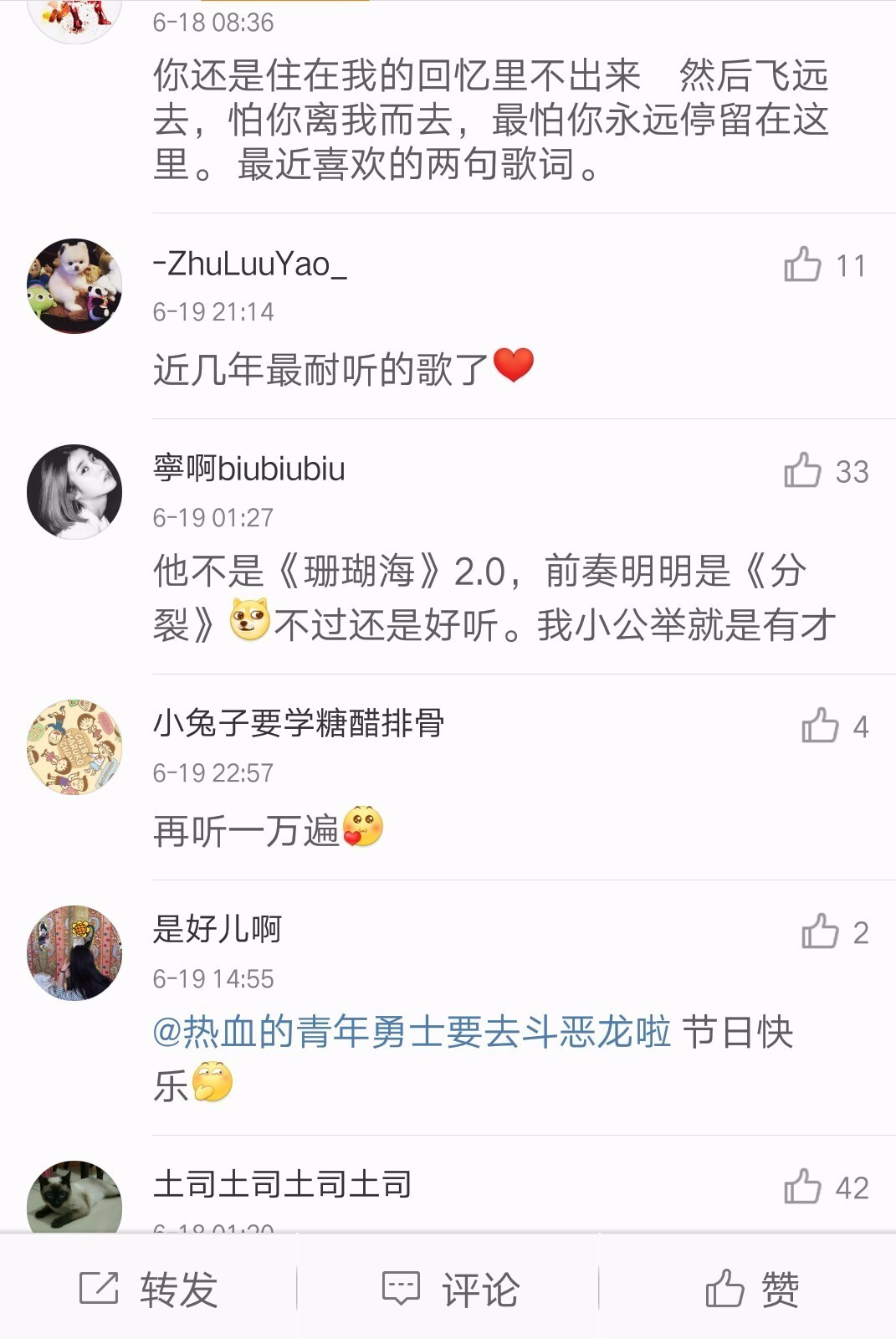The width and height of the screenshot is (896, 1339).
Task: Like 小兔子要学糖醋排骨's comment
Action: 820,726
